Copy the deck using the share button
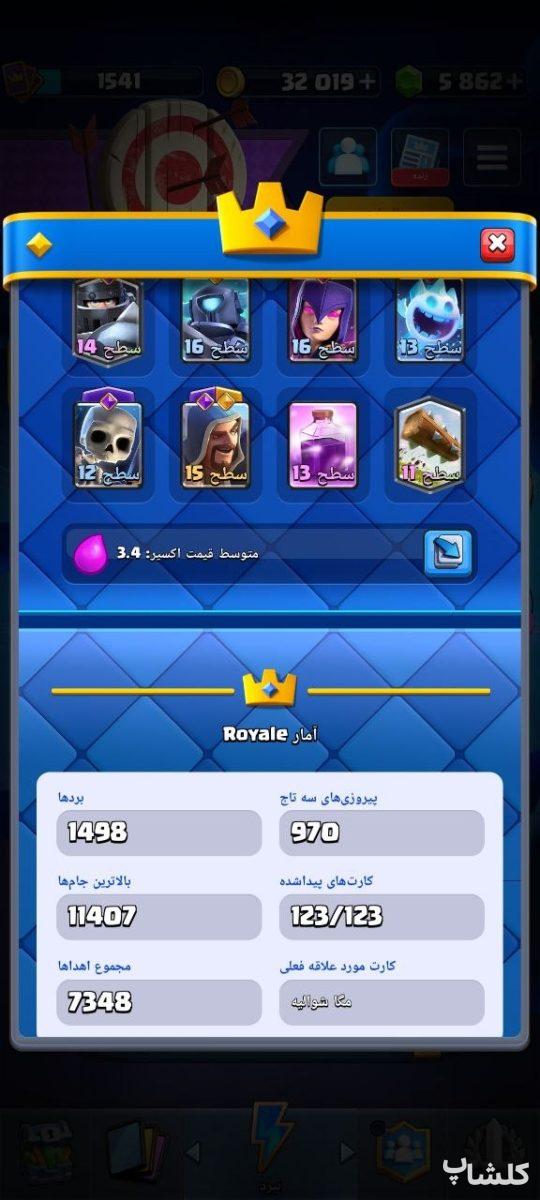The height and width of the screenshot is (1200, 540). (447, 552)
